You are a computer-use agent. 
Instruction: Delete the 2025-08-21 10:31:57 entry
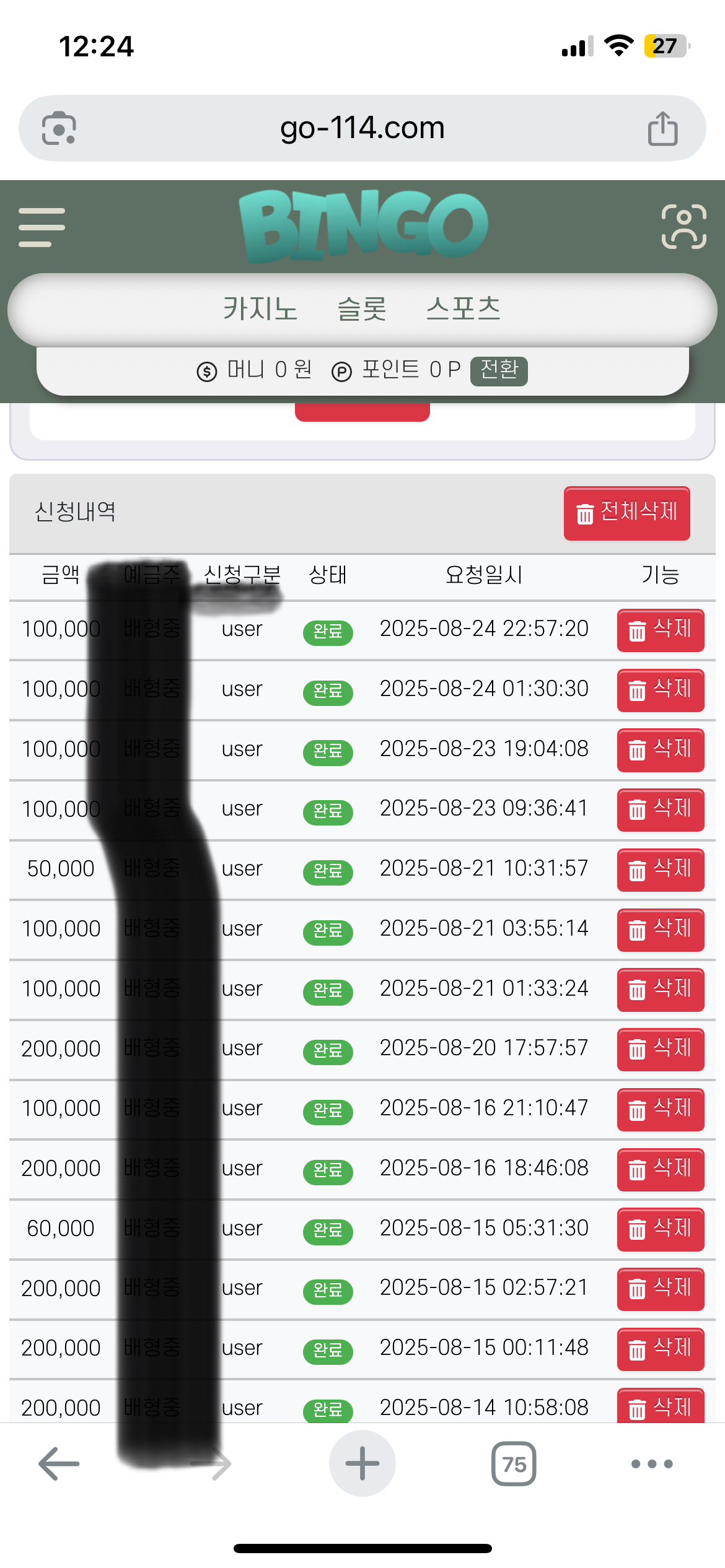(x=660, y=869)
